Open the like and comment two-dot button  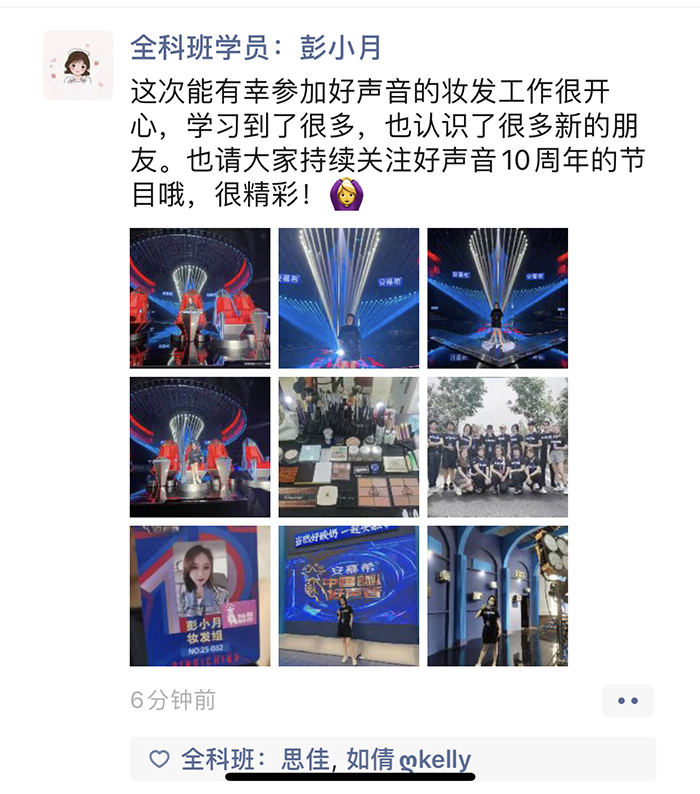coord(627,700)
